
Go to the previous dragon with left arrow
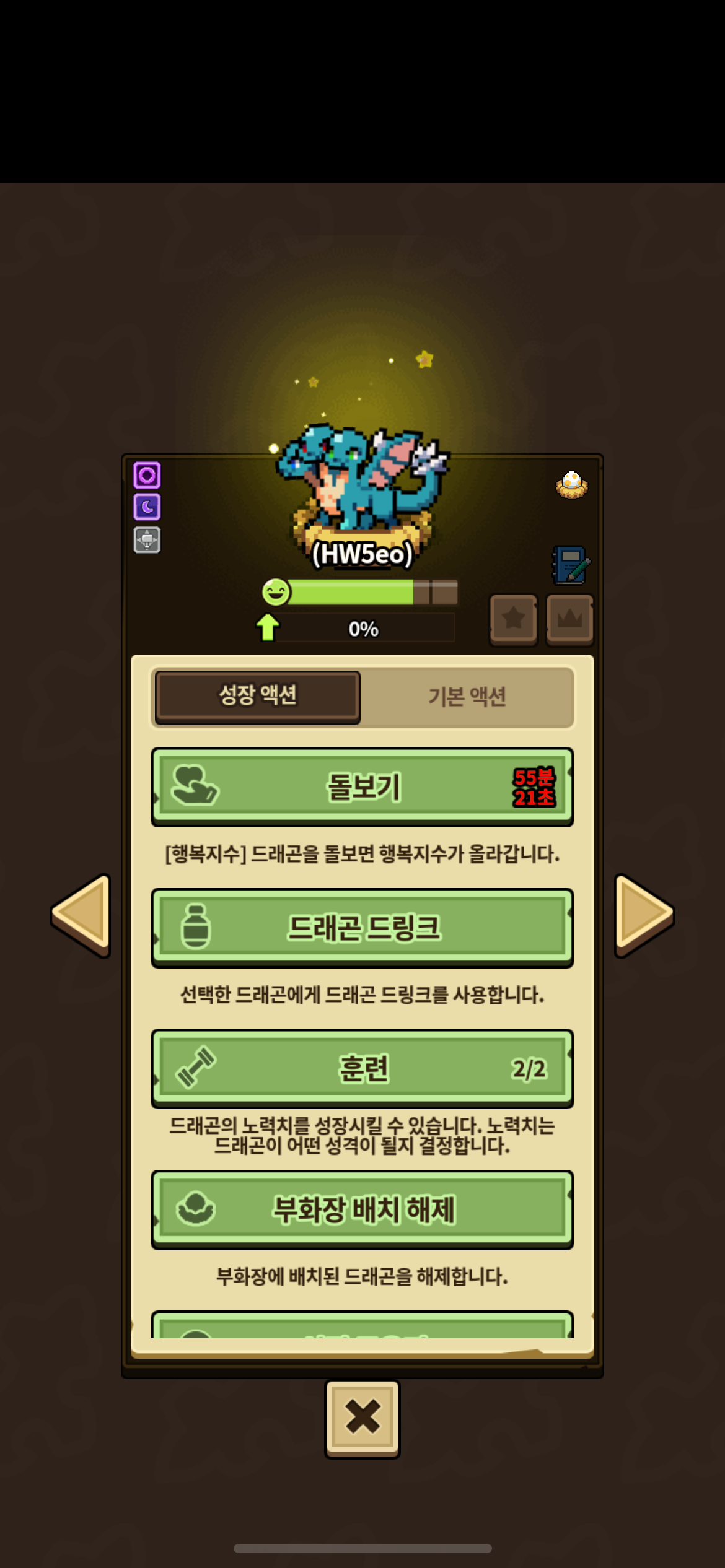[x=82, y=915]
